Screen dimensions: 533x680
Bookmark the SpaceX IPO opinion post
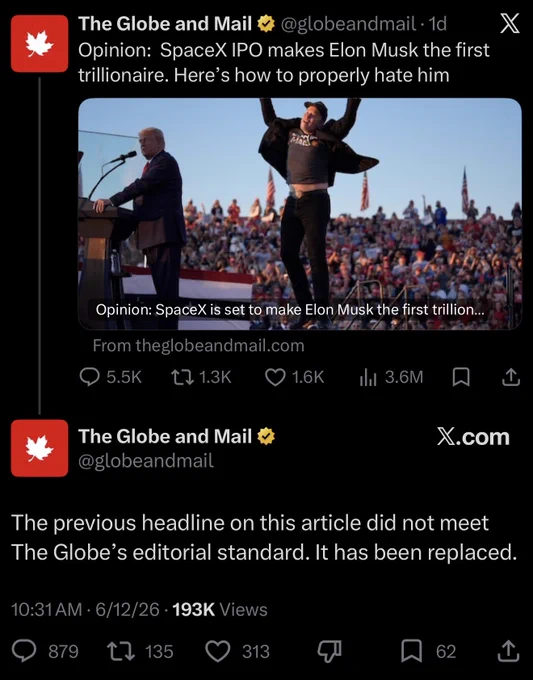pos(461,377)
